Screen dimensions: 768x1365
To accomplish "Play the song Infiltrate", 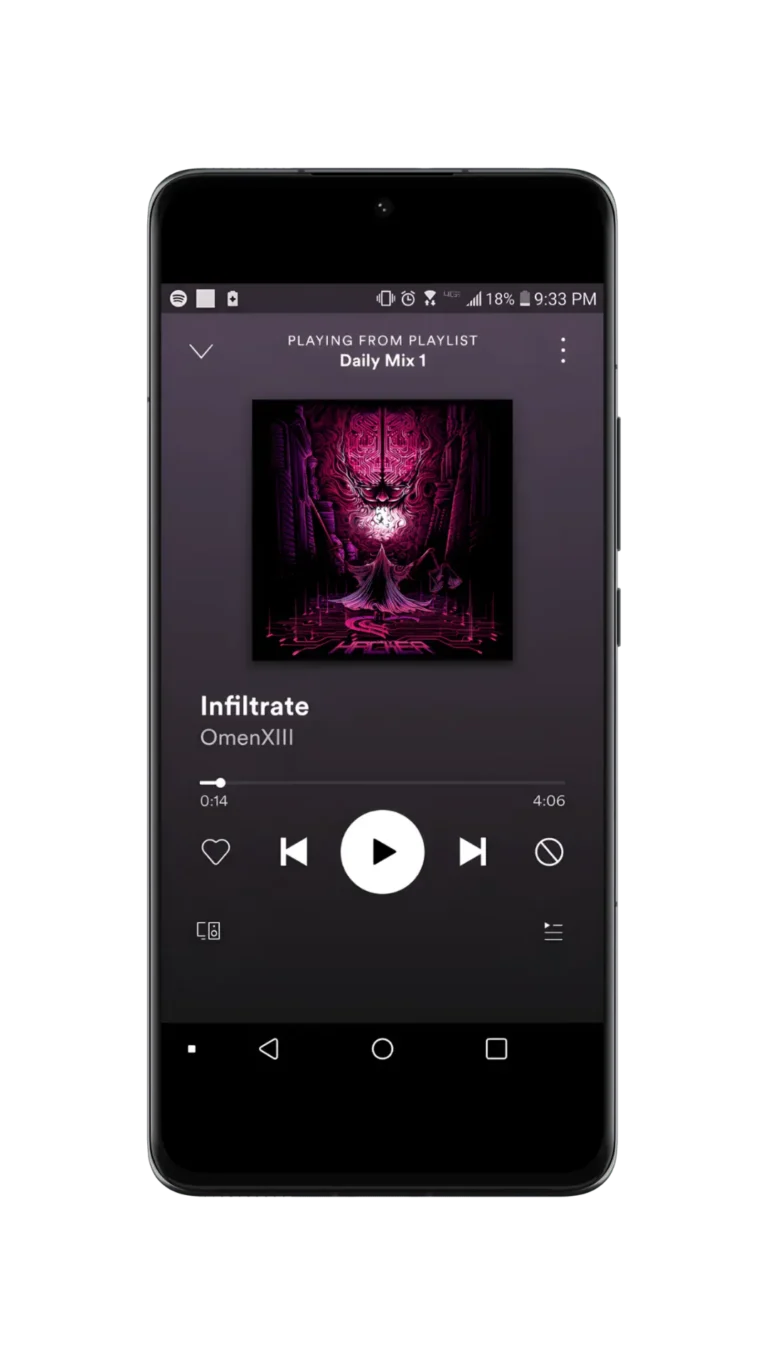I will pos(383,852).
